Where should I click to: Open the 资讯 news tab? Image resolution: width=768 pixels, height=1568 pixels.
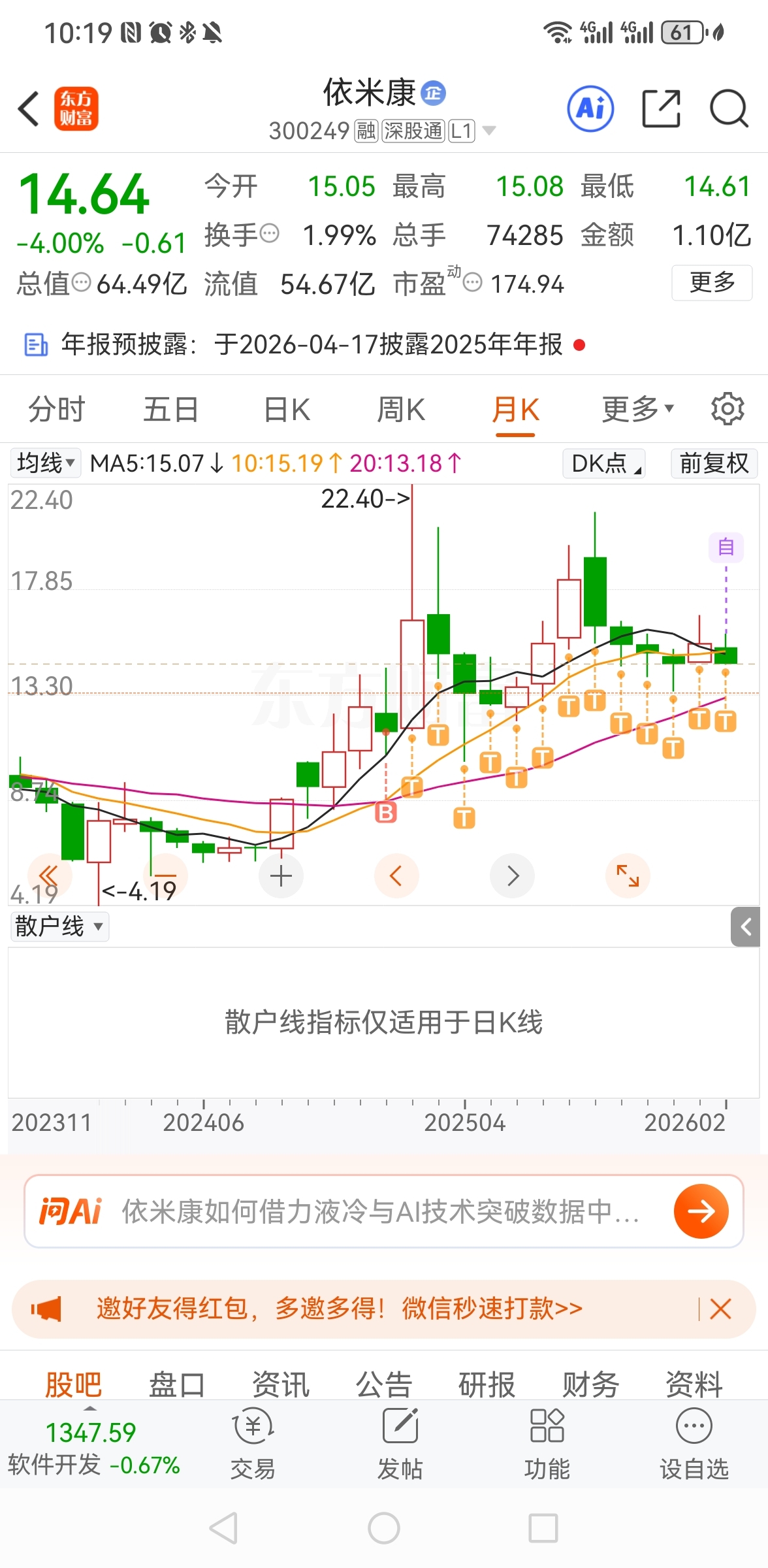click(x=281, y=1384)
